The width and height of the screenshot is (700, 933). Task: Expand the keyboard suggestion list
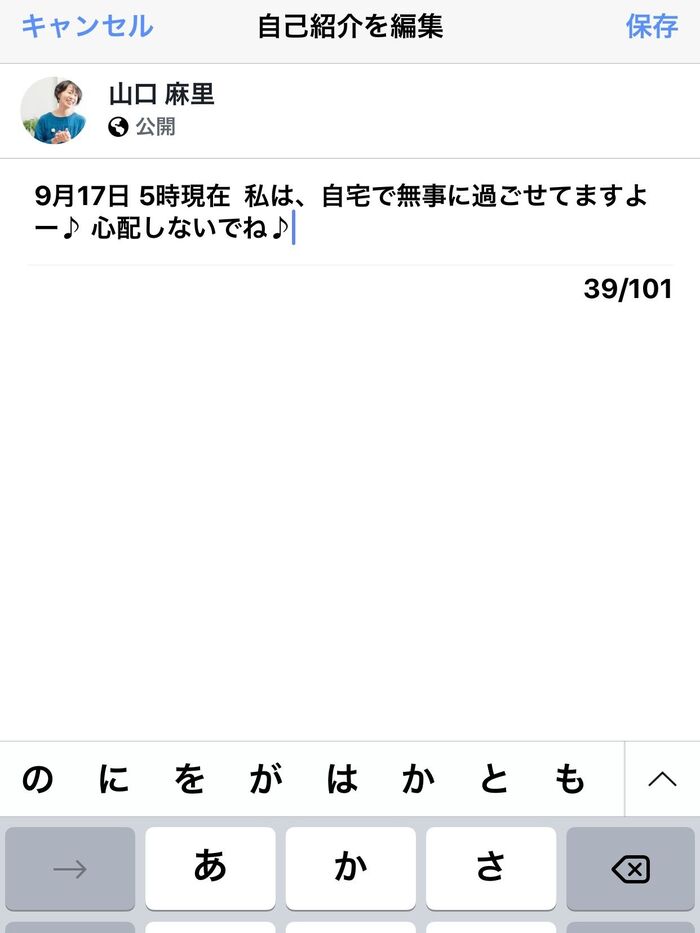click(662, 779)
